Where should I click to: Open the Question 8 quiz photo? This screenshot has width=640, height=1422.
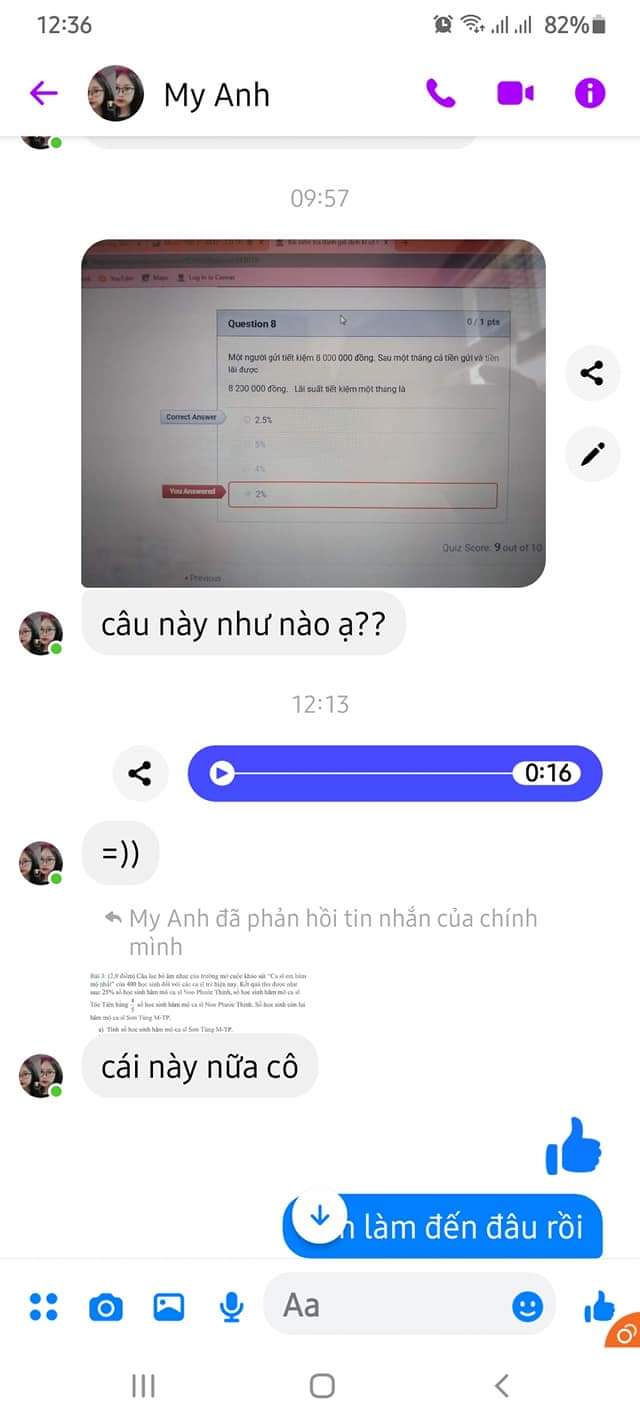tap(313, 413)
